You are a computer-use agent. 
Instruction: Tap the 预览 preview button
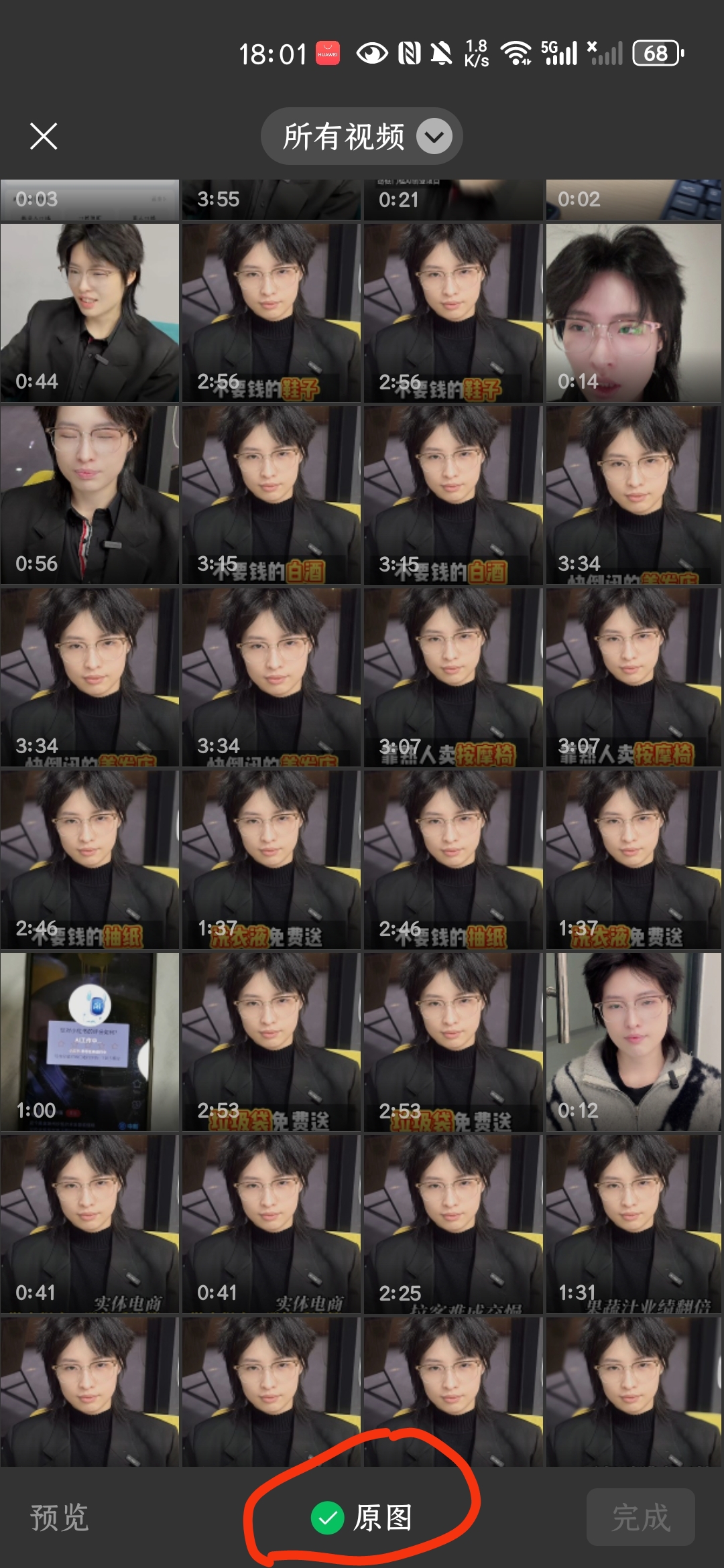59,1518
